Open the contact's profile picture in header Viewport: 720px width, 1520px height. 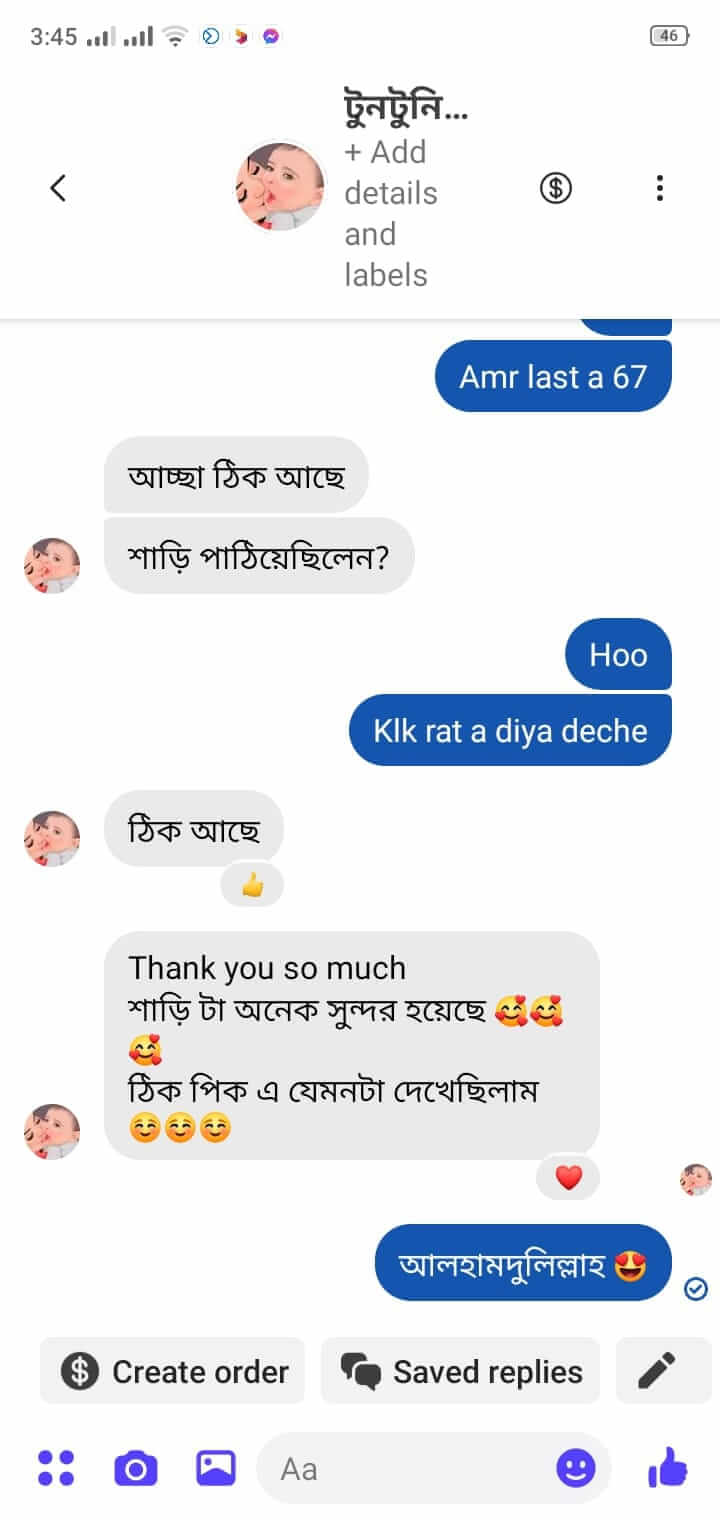coord(280,186)
